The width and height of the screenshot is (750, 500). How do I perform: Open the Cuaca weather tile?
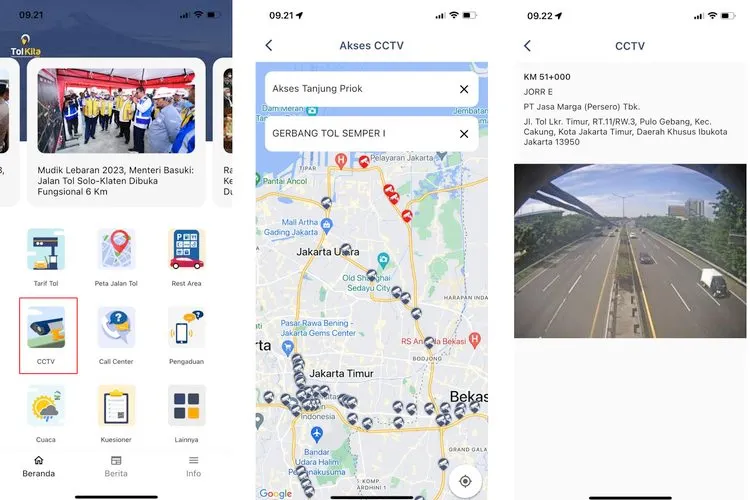pyautogui.click(x=47, y=411)
